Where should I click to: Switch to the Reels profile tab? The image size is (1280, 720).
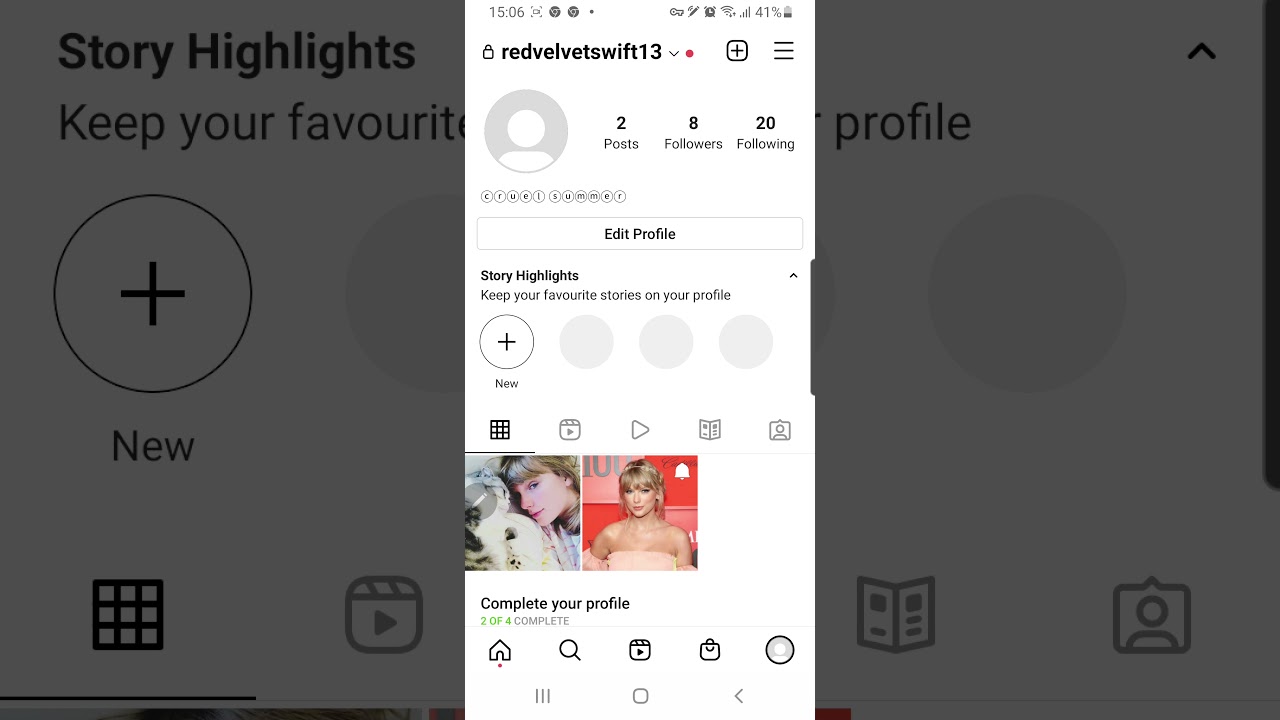tap(570, 430)
